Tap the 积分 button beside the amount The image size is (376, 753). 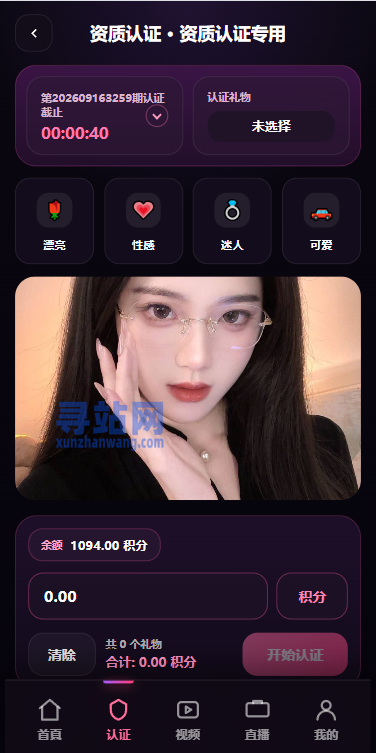tap(312, 596)
